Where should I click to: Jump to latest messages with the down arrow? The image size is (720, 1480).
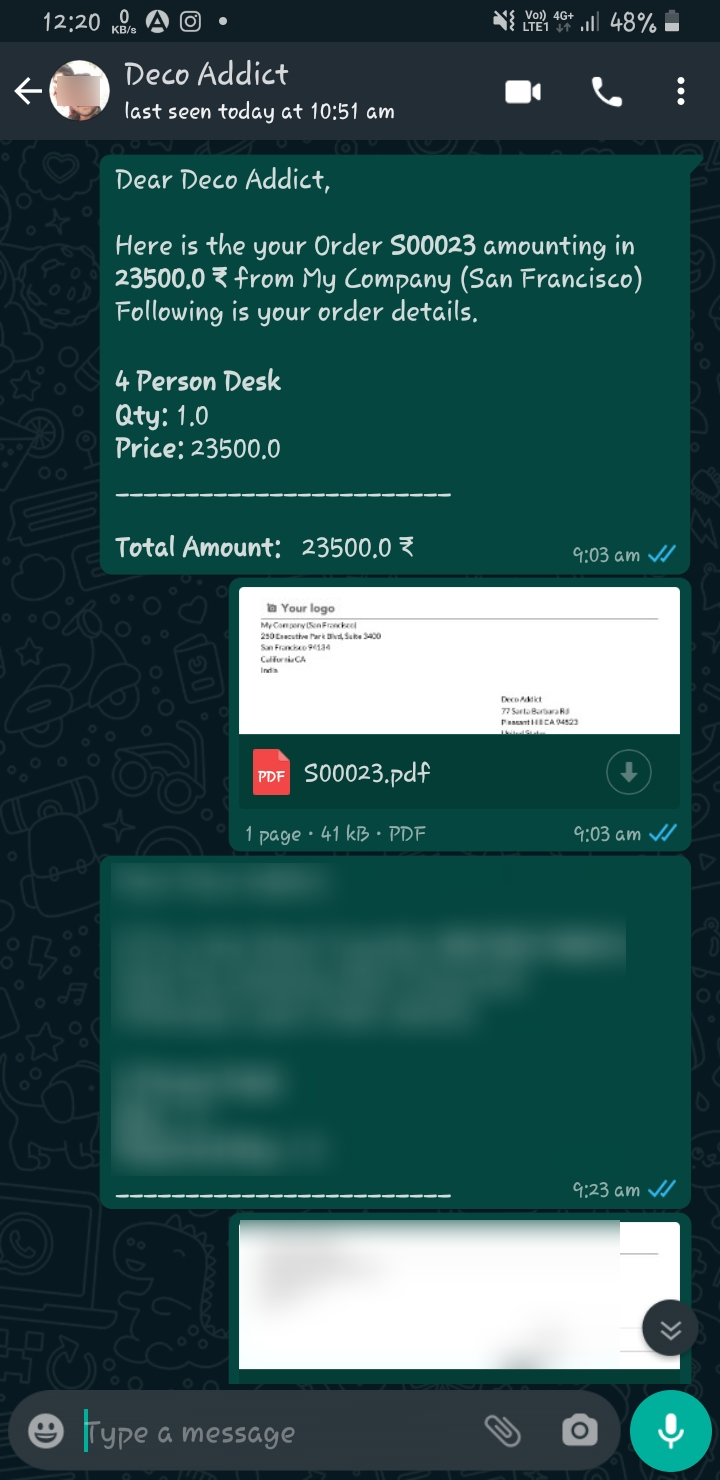tap(670, 1328)
